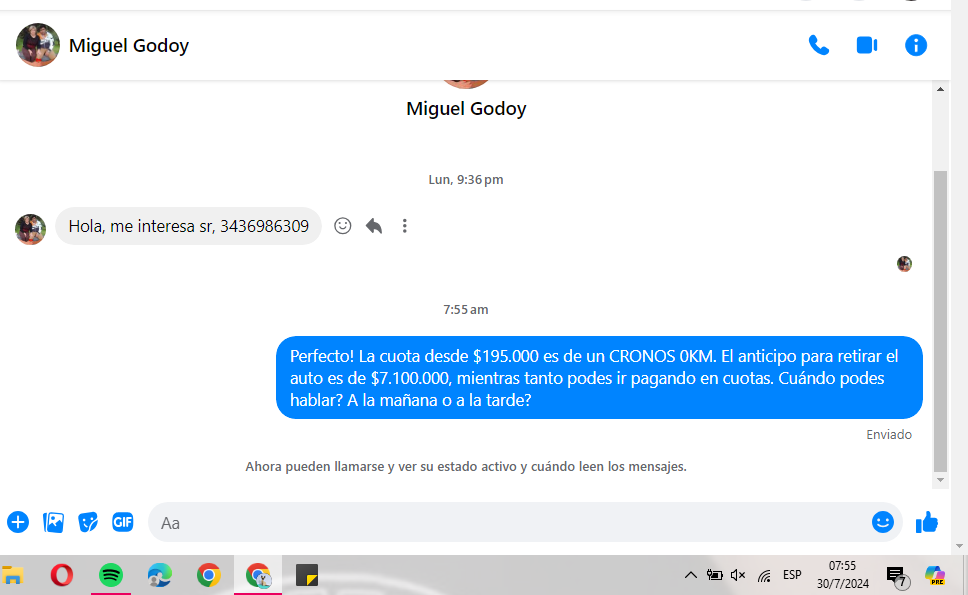Send a thumbs-up like
968x595 pixels.
pos(927,522)
